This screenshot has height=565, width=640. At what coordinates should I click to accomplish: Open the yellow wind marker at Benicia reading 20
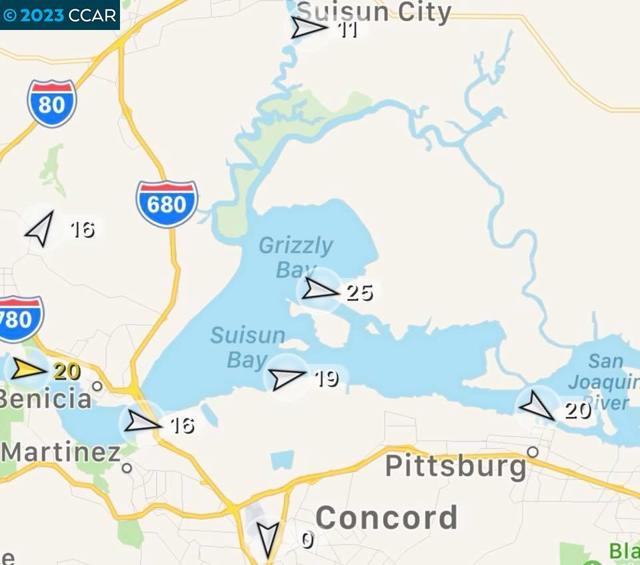(27, 370)
